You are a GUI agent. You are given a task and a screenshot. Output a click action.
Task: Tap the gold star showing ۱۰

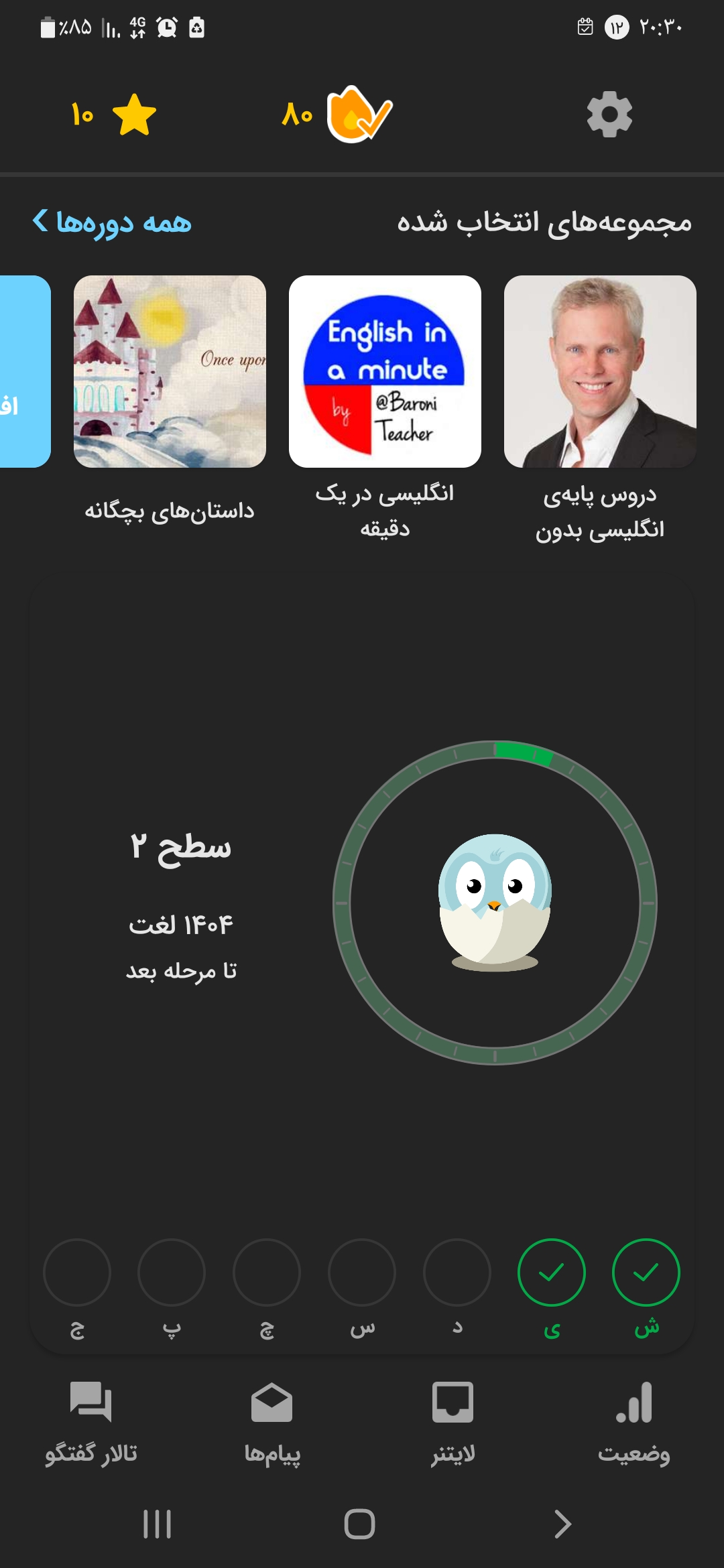(x=134, y=115)
